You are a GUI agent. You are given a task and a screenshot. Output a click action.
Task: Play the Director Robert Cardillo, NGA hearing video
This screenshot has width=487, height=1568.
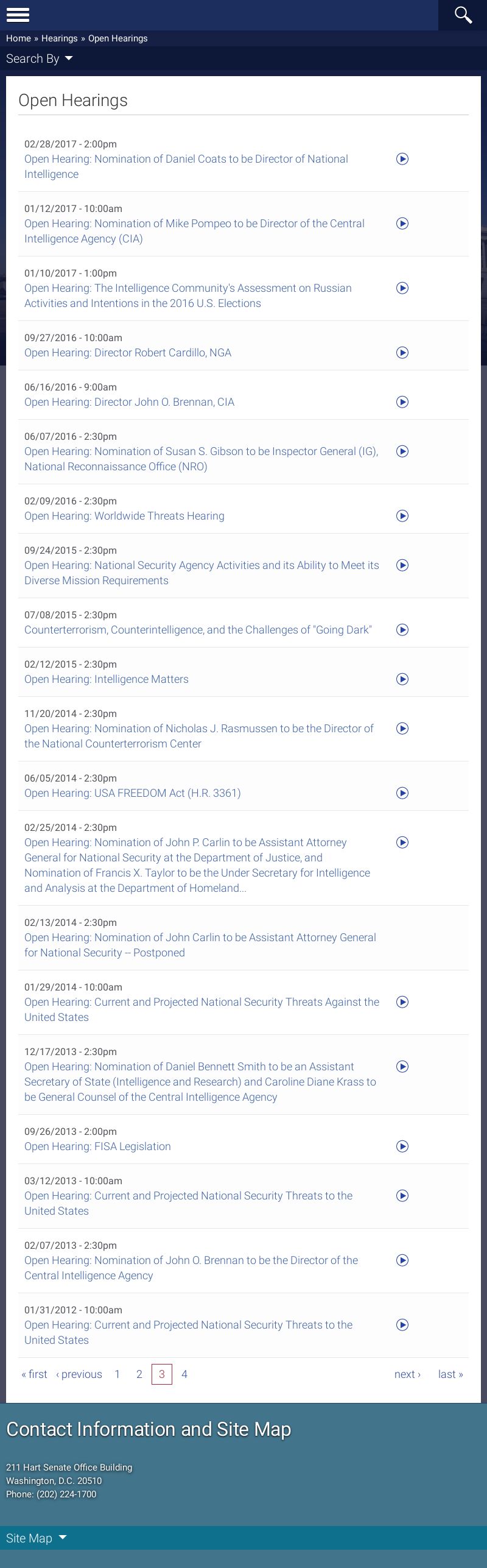(402, 353)
